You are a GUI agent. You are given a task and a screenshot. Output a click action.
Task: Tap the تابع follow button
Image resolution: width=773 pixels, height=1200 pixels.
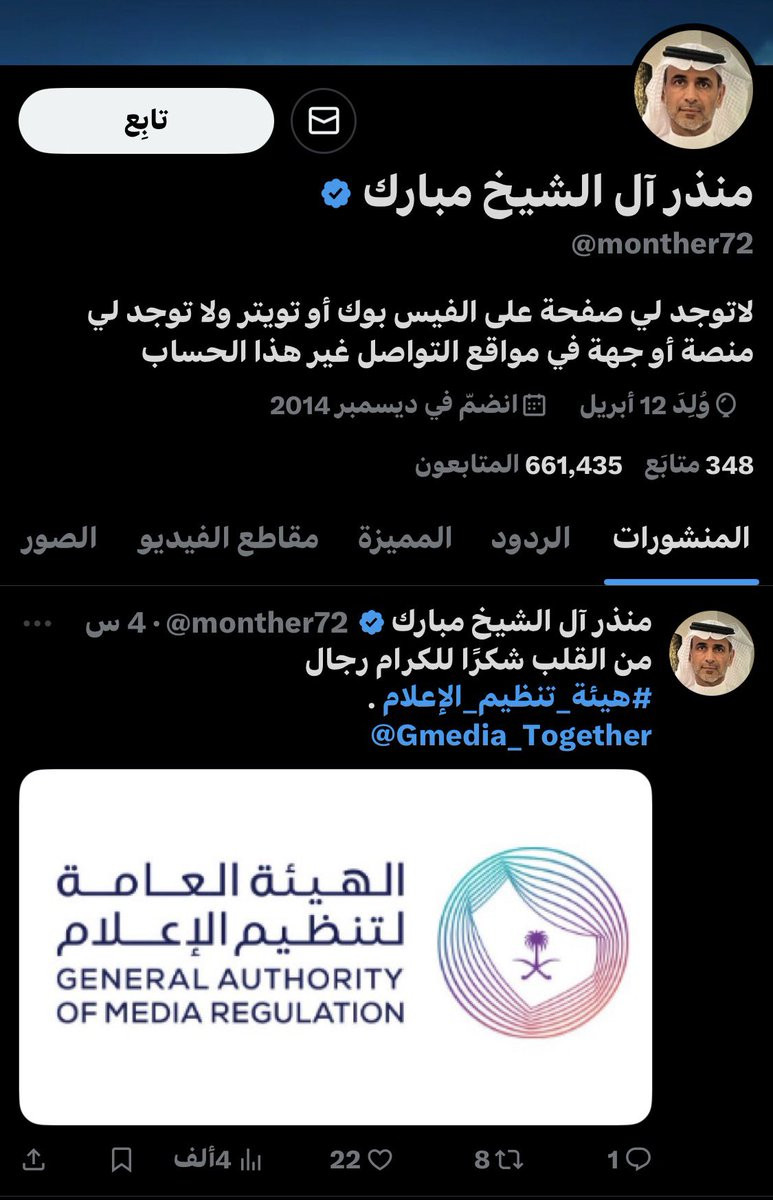click(x=146, y=121)
